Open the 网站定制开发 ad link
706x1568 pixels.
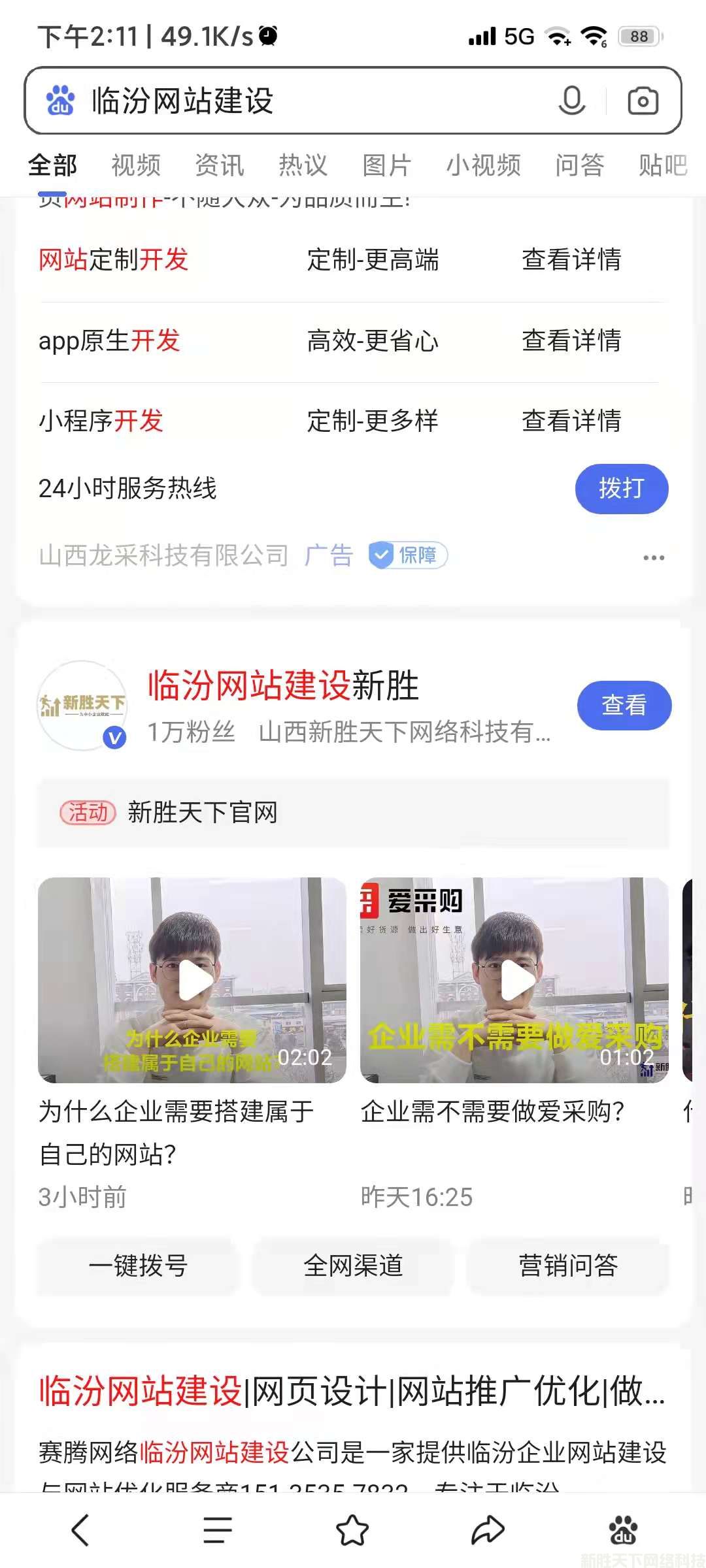coord(114,259)
